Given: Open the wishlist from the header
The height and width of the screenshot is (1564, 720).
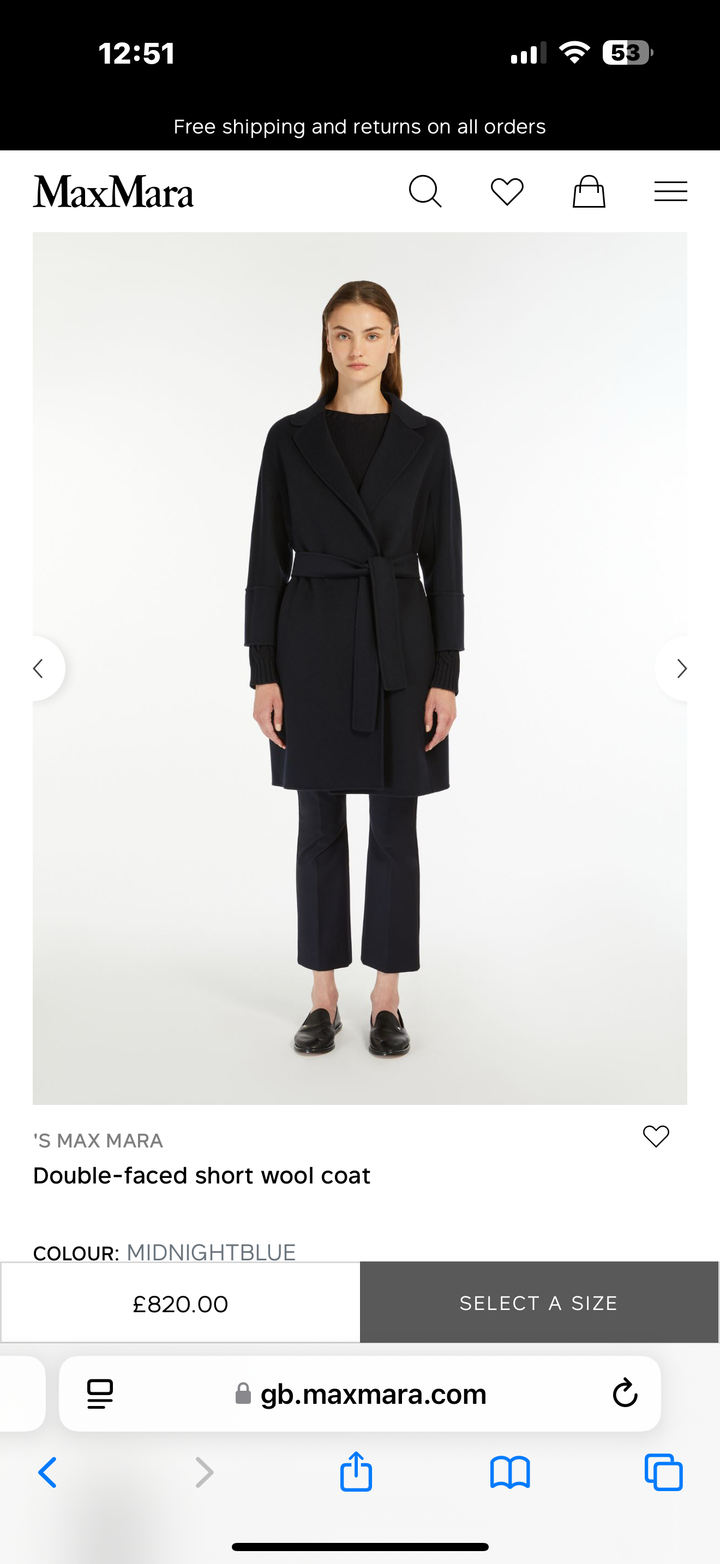Looking at the screenshot, I should point(507,191).
